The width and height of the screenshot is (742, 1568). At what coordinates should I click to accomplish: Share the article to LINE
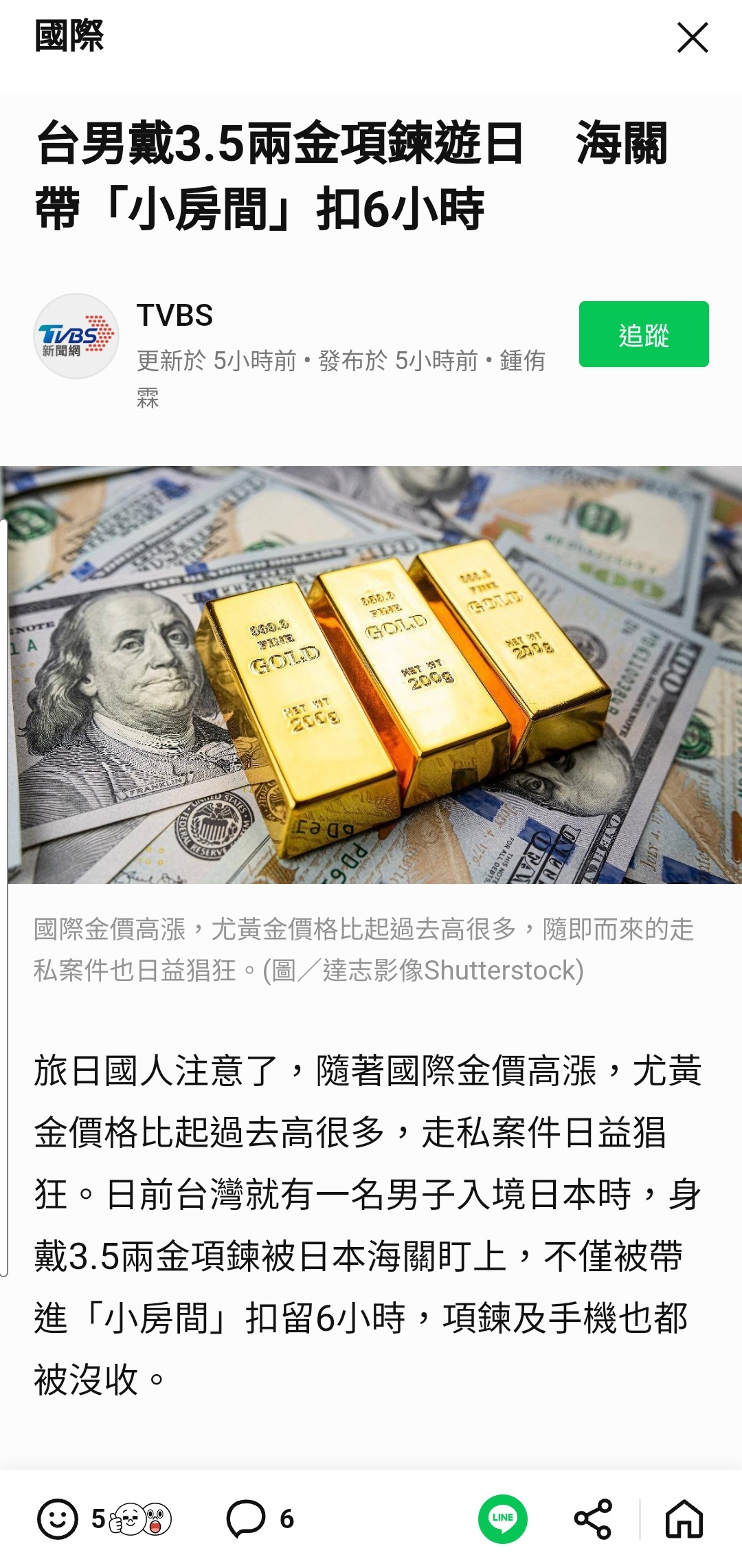coord(502,1519)
